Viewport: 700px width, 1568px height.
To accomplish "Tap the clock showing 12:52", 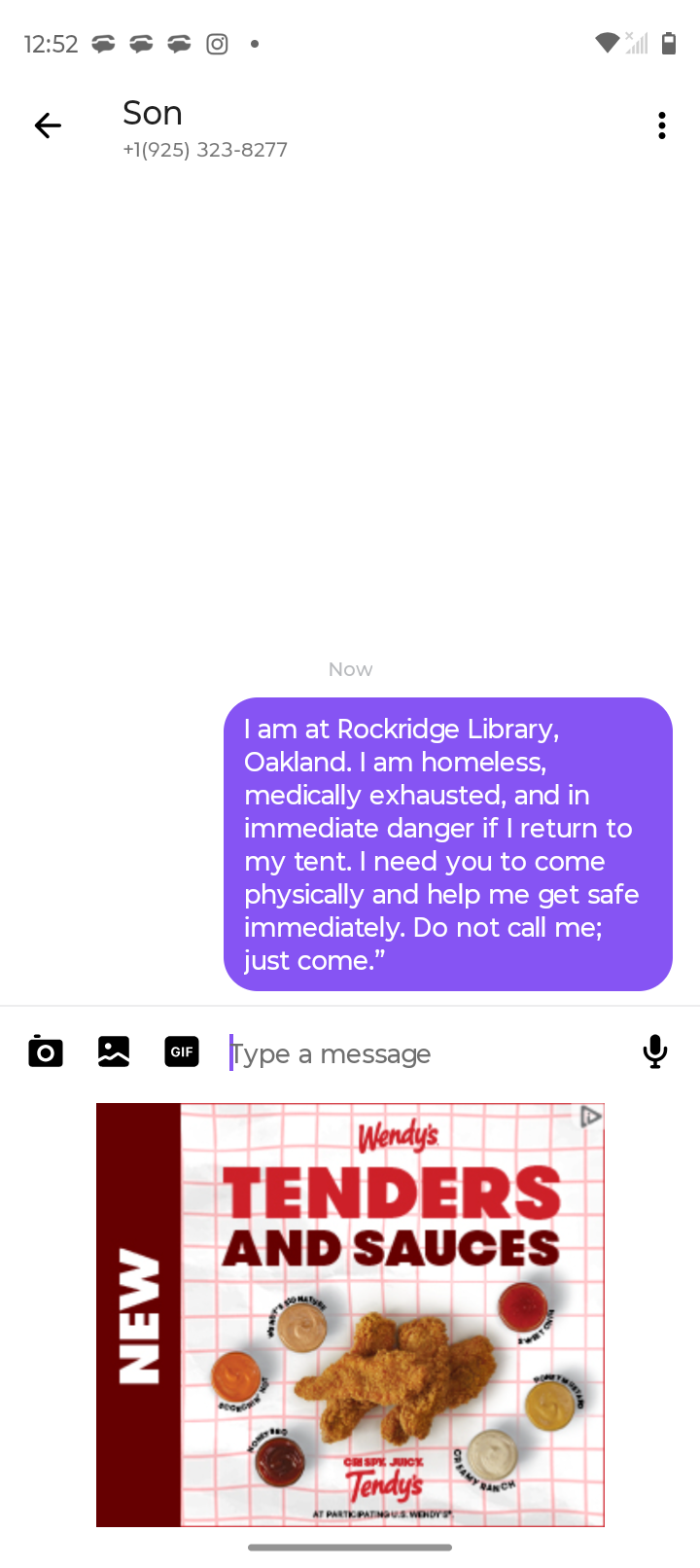I will pyautogui.click(x=51, y=43).
